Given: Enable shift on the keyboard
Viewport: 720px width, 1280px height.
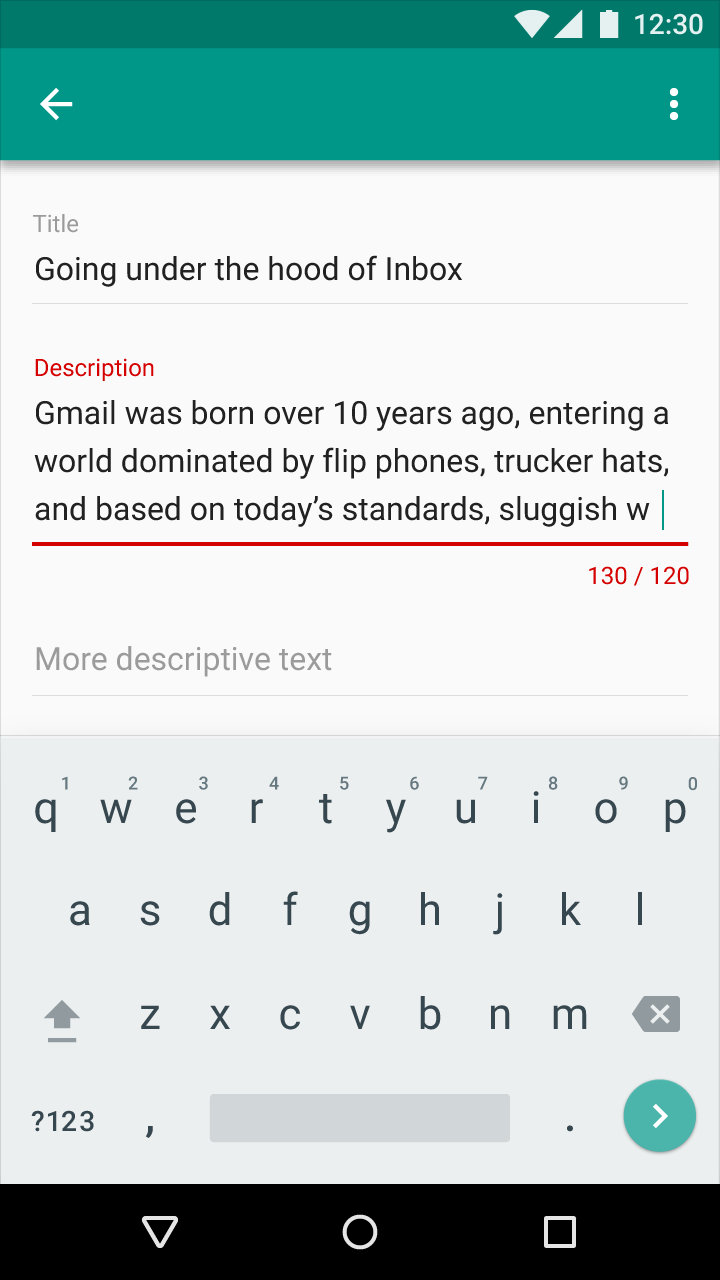Looking at the screenshot, I should [62, 1019].
